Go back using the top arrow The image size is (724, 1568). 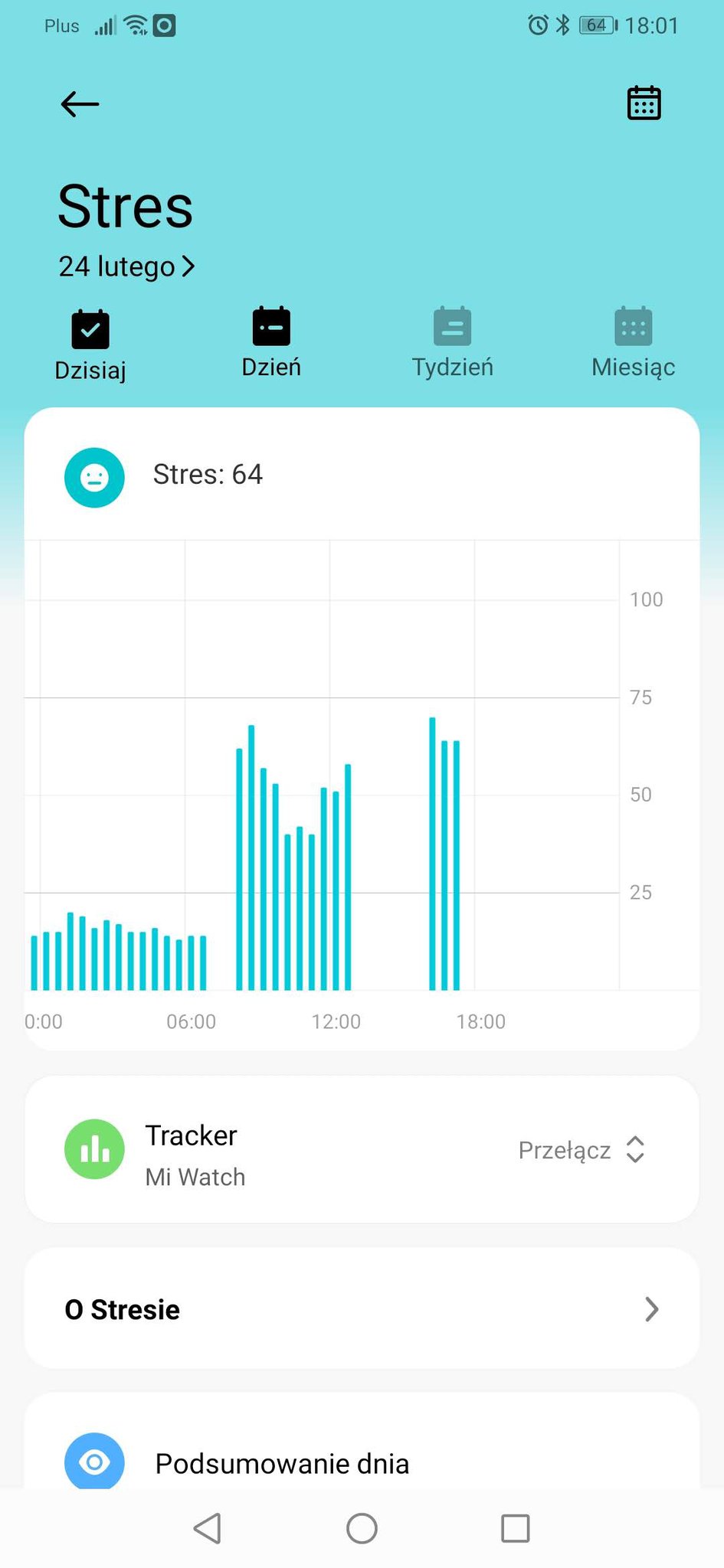coord(80,104)
